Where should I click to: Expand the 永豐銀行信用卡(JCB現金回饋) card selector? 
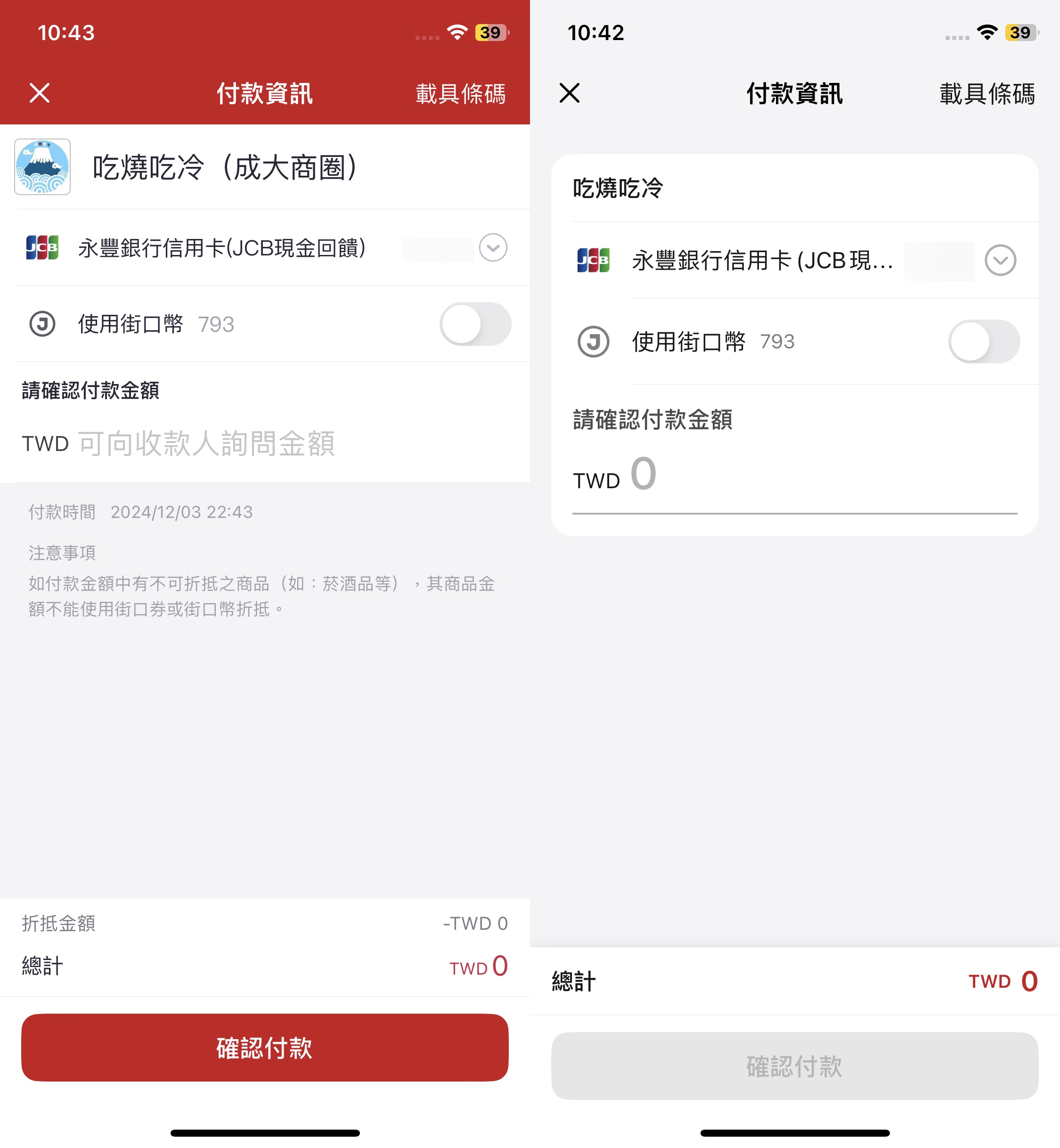493,248
